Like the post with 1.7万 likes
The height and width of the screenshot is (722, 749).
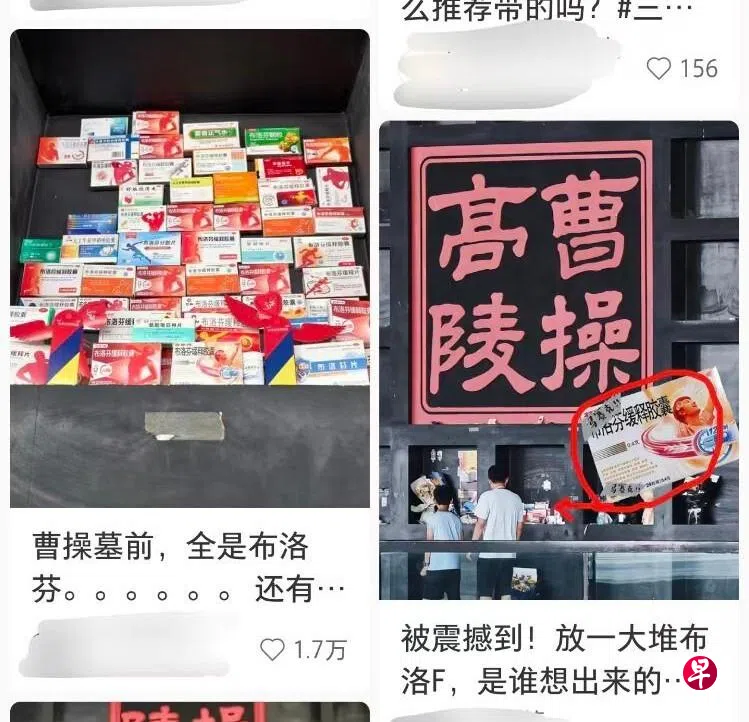click(272, 650)
